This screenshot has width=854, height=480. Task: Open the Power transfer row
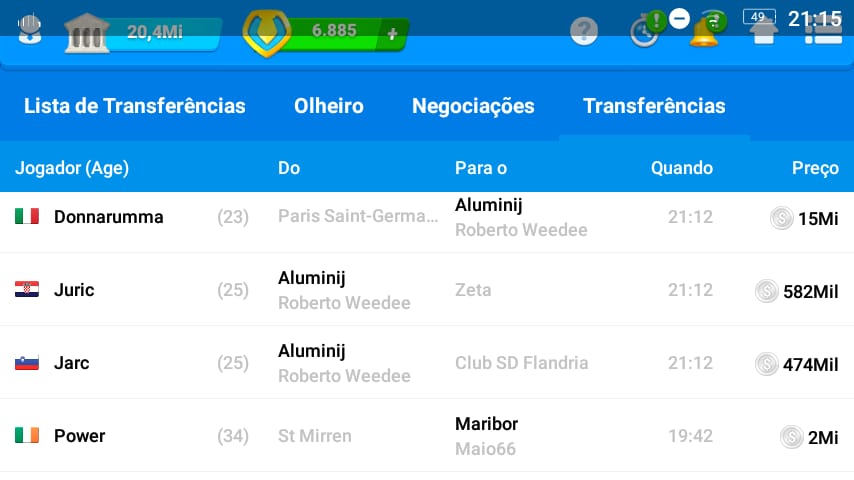(x=427, y=436)
